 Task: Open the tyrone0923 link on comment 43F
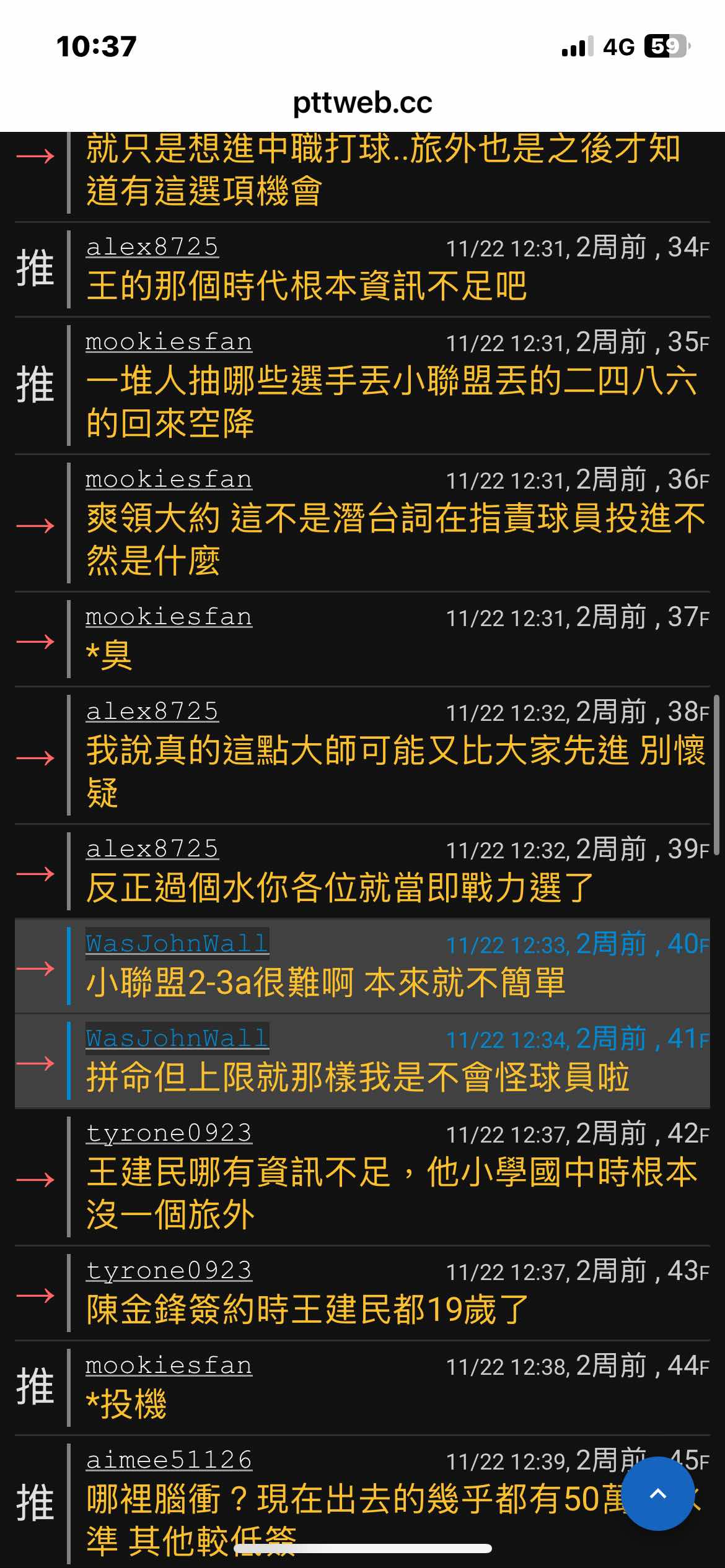tap(169, 1271)
